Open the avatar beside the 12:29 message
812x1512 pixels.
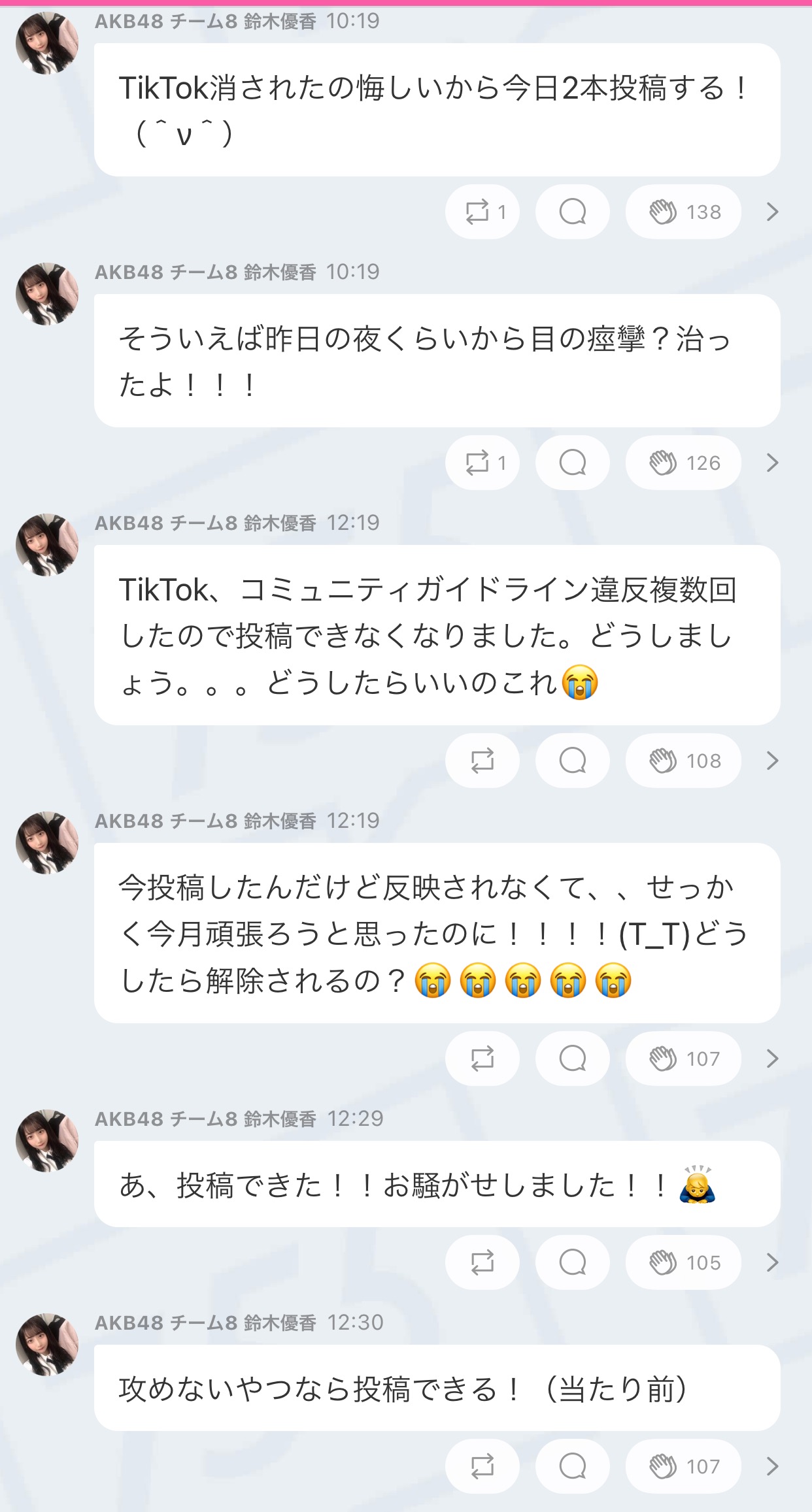point(47,1141)
